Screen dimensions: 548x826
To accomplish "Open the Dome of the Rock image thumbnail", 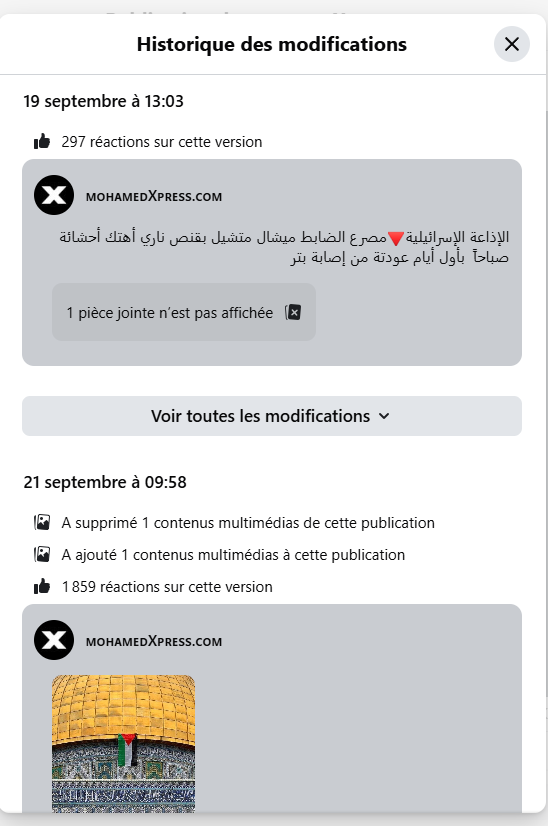I will [x=123, y=744].
